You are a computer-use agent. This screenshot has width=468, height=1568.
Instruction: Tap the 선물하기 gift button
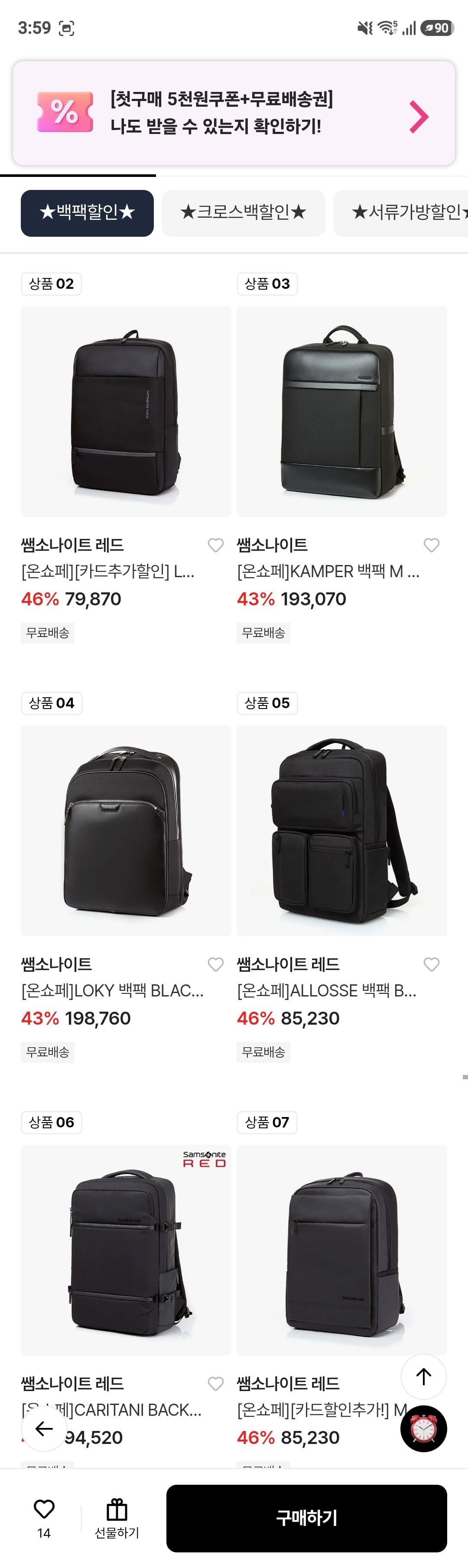[117, 1517]
